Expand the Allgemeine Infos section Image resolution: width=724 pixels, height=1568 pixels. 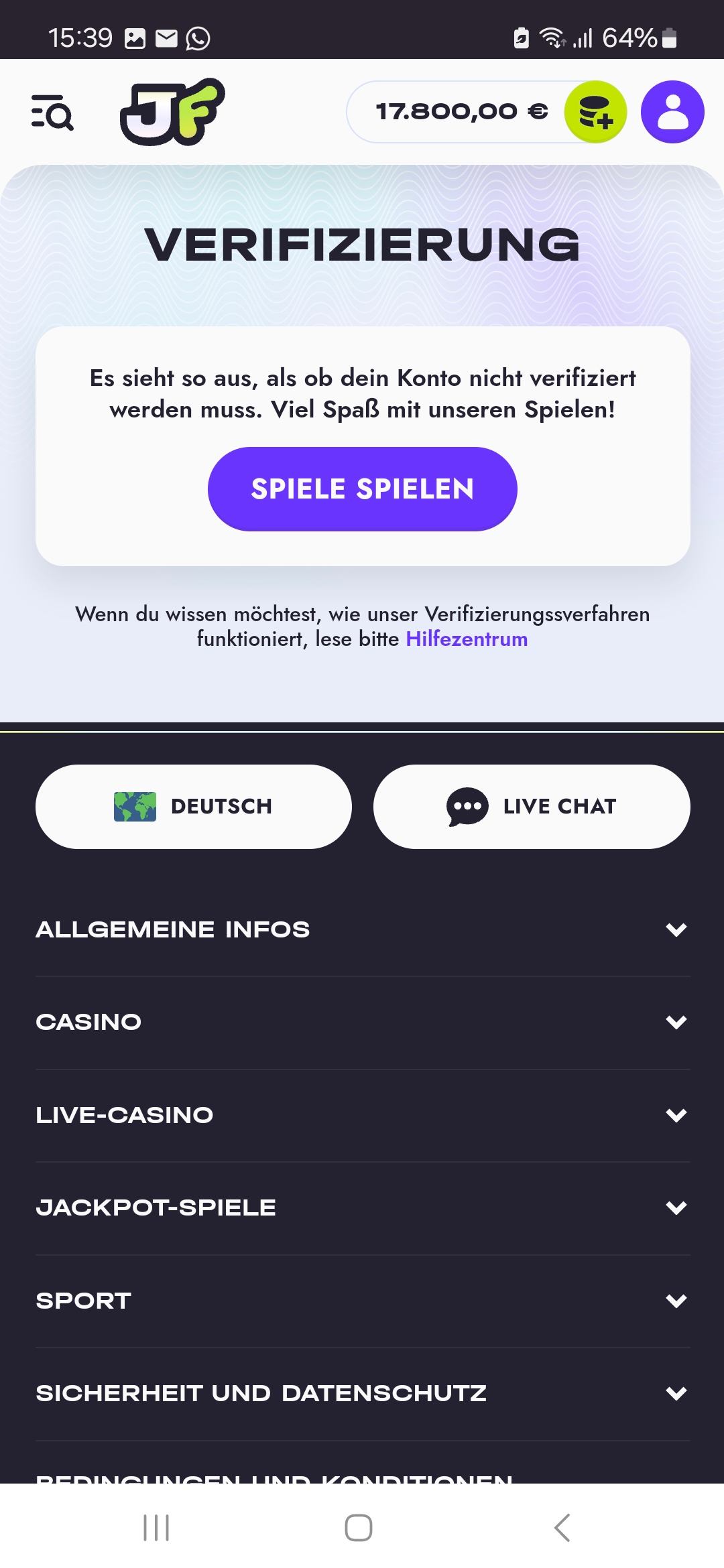[x=362, y=929]
